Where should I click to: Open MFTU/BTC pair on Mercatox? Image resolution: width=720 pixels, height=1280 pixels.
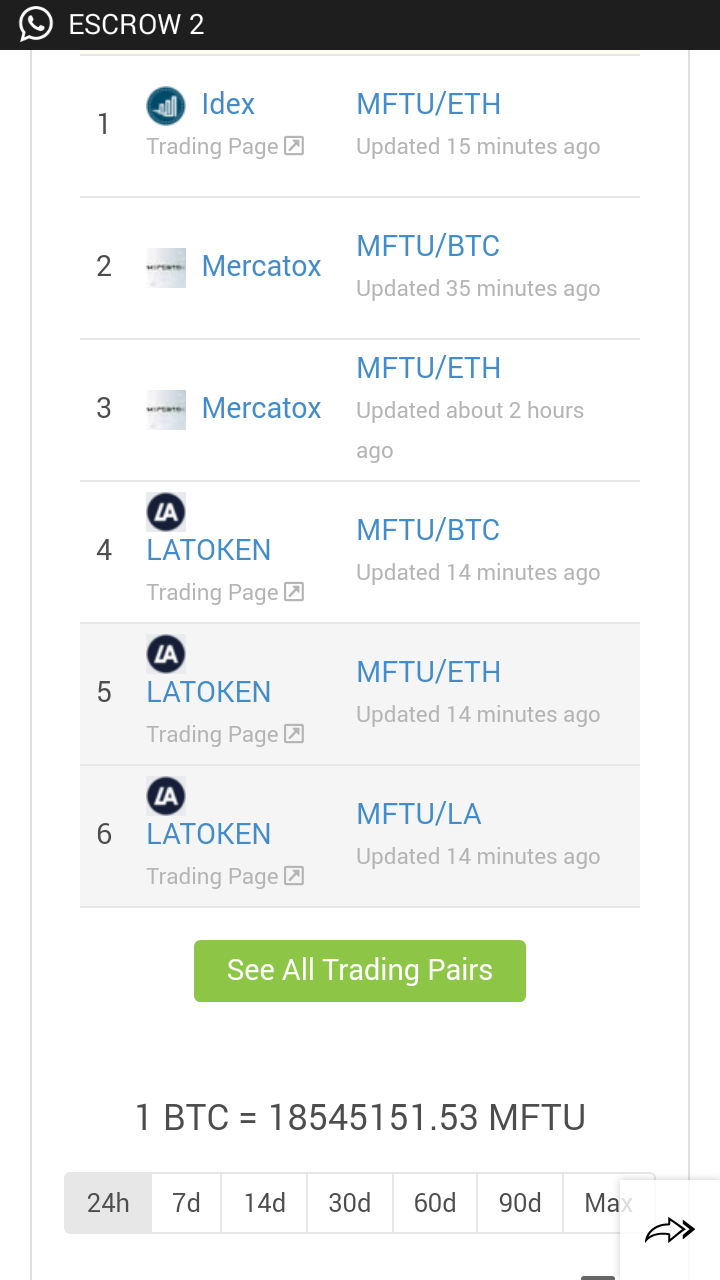click(x=428, y=246)
